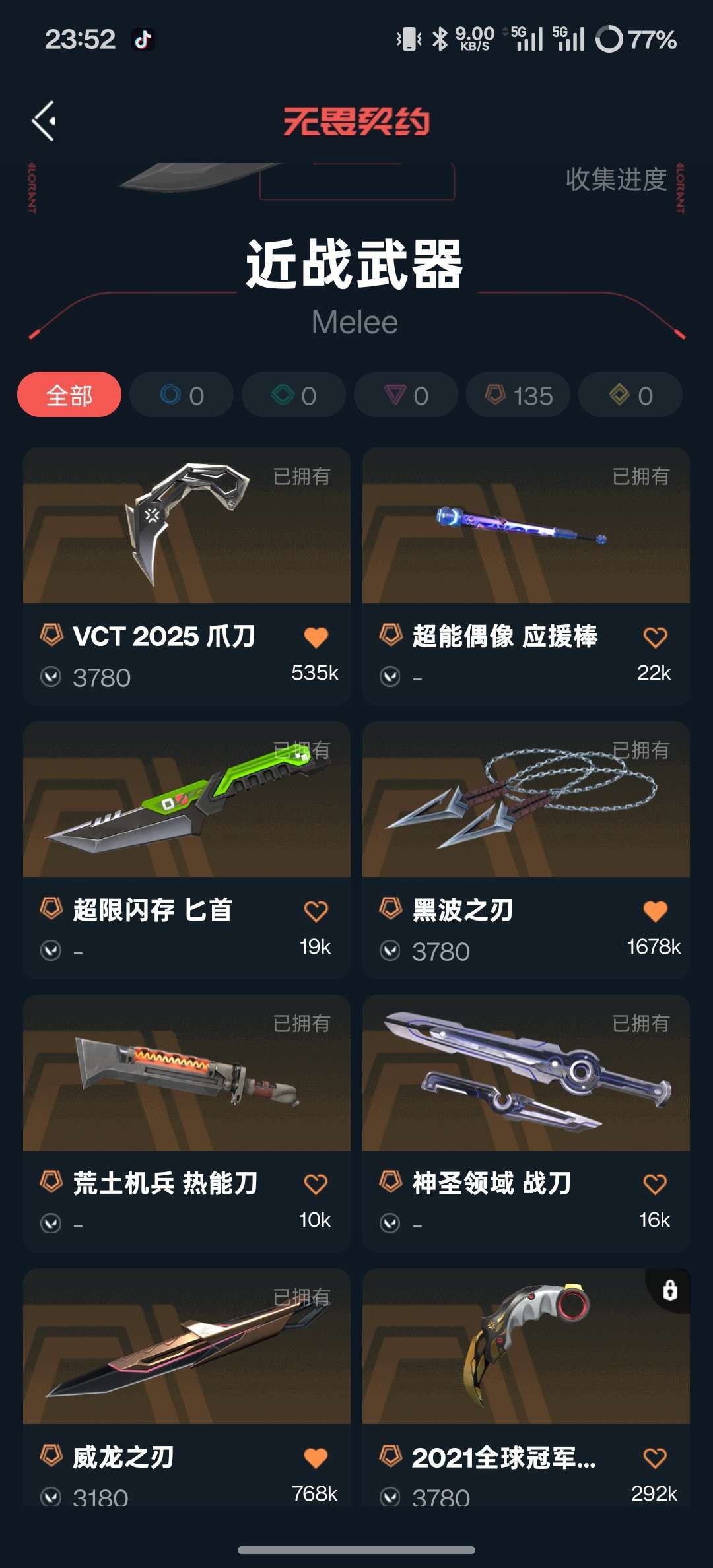Tap the lock icon on 2021全球冠军 card

coord(669,1290)
